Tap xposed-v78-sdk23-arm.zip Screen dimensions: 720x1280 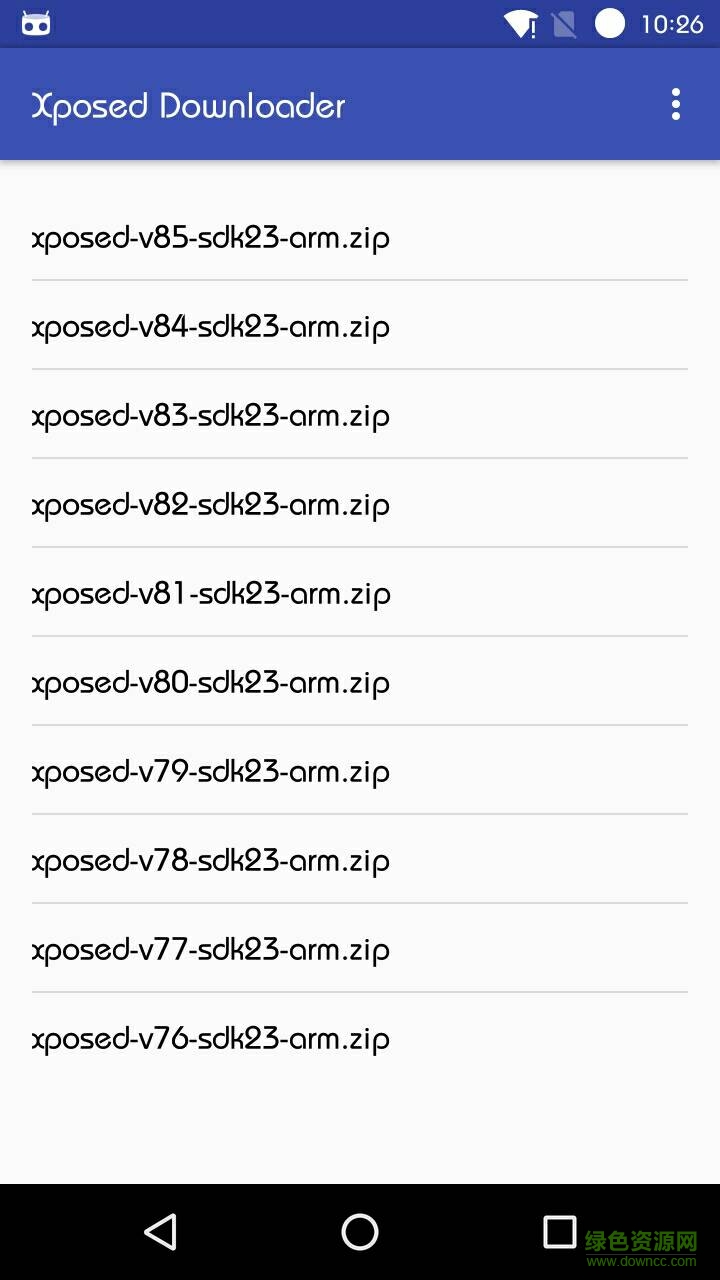pyautogui.click(x=210, y=861)
